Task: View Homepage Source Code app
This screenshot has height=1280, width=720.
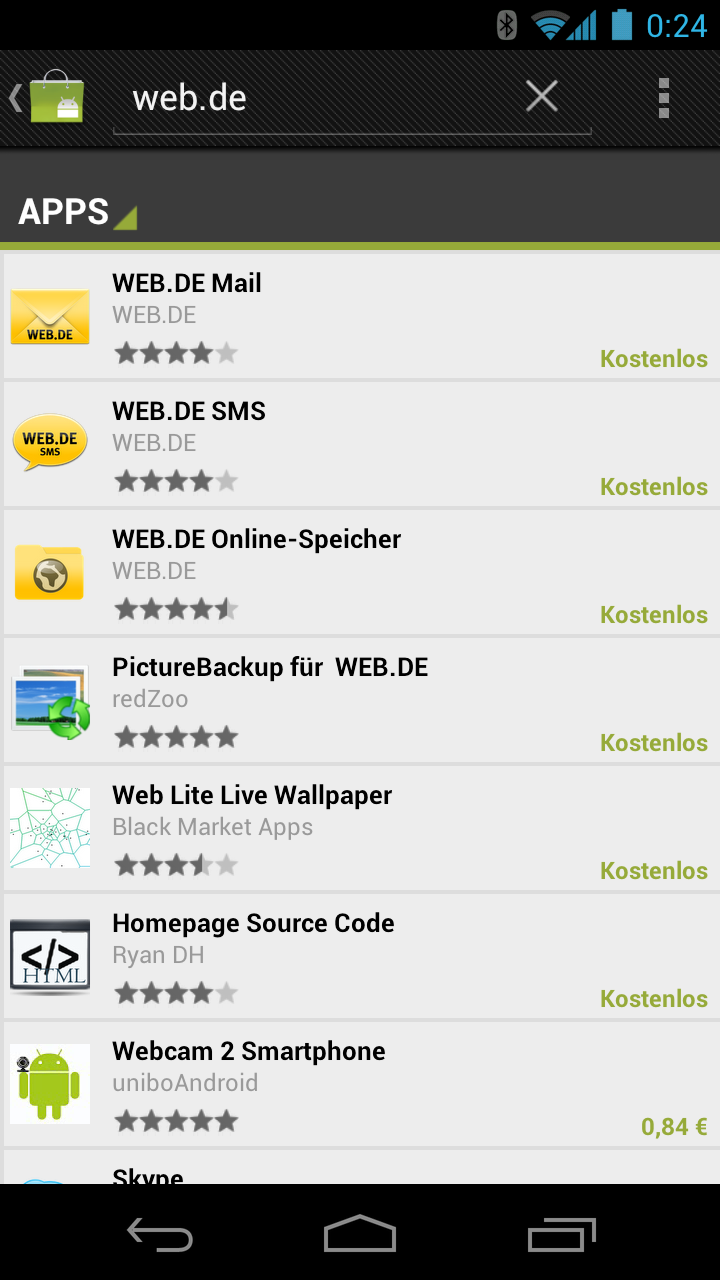Action: [360, 957]
